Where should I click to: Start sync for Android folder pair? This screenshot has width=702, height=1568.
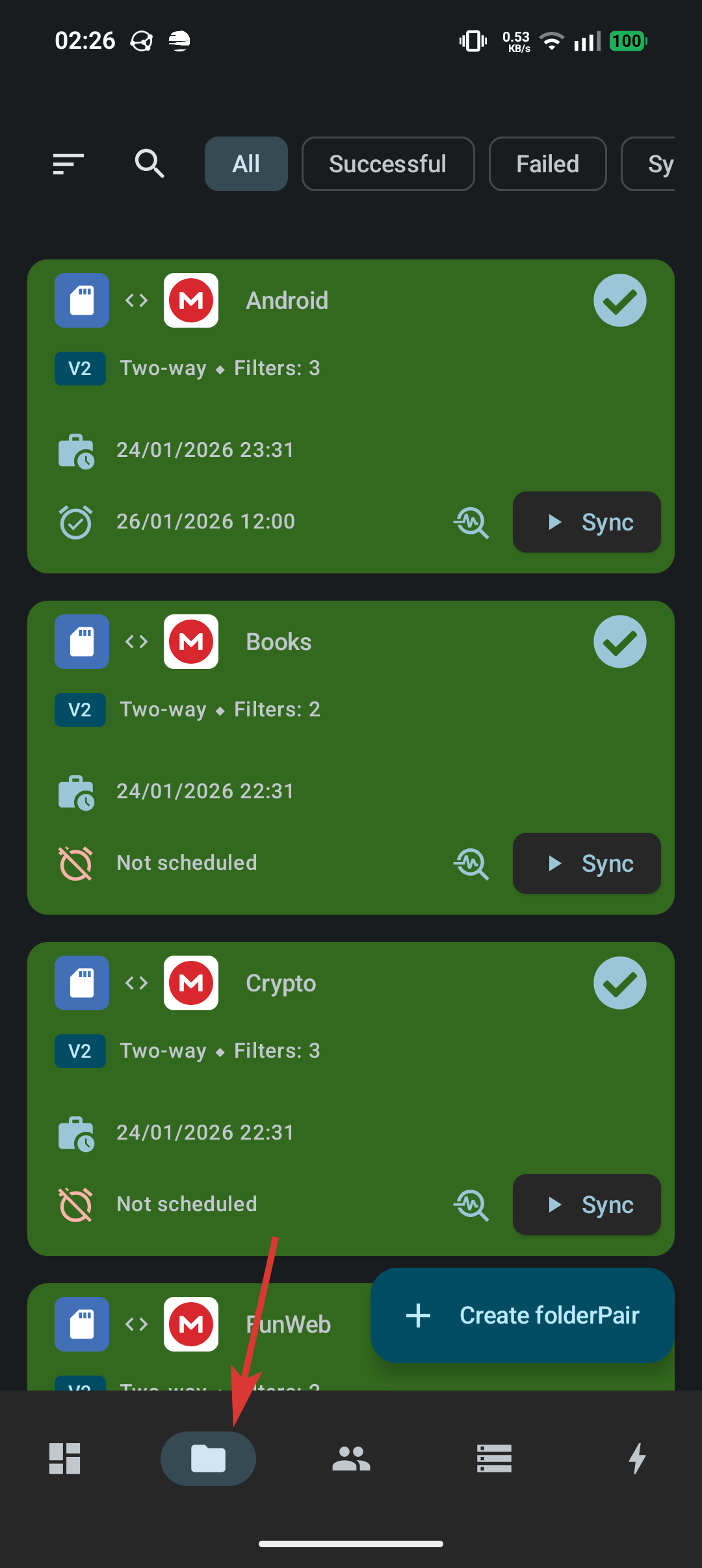(x=586, y=522)
